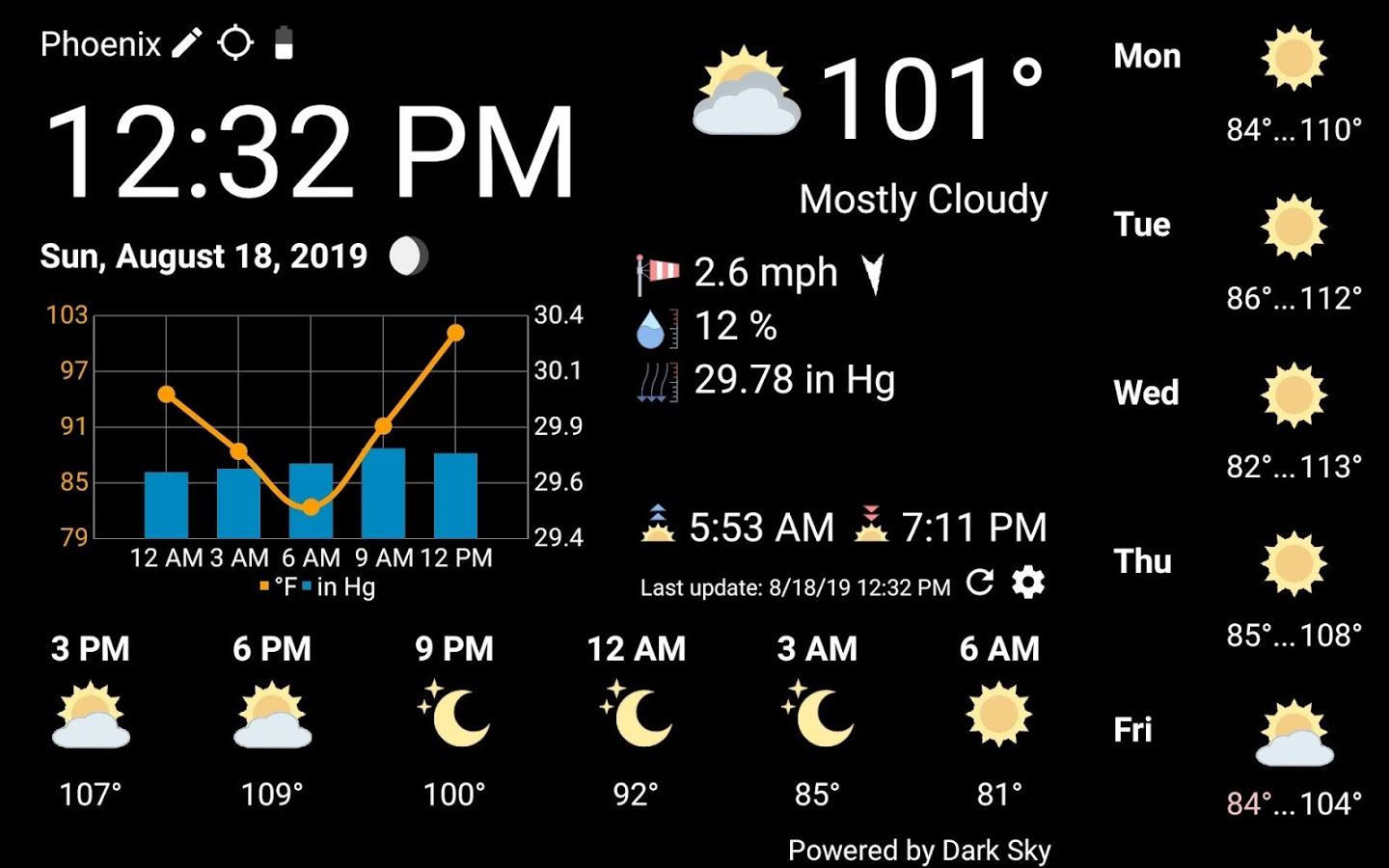View the 3 PM hourly forecast

tap(91, 719)
